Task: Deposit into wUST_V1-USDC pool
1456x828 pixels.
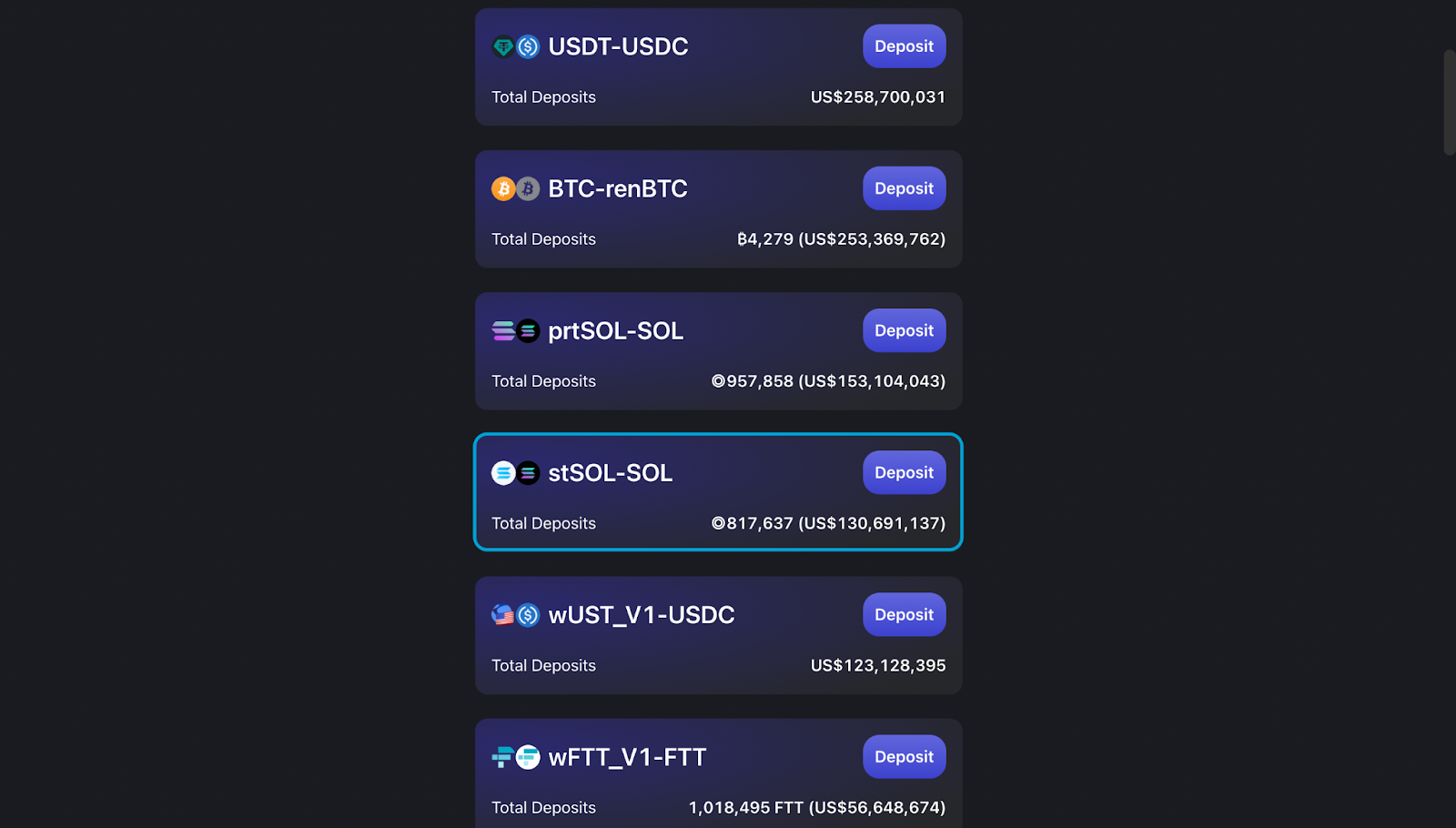Action: pos(904,614)
